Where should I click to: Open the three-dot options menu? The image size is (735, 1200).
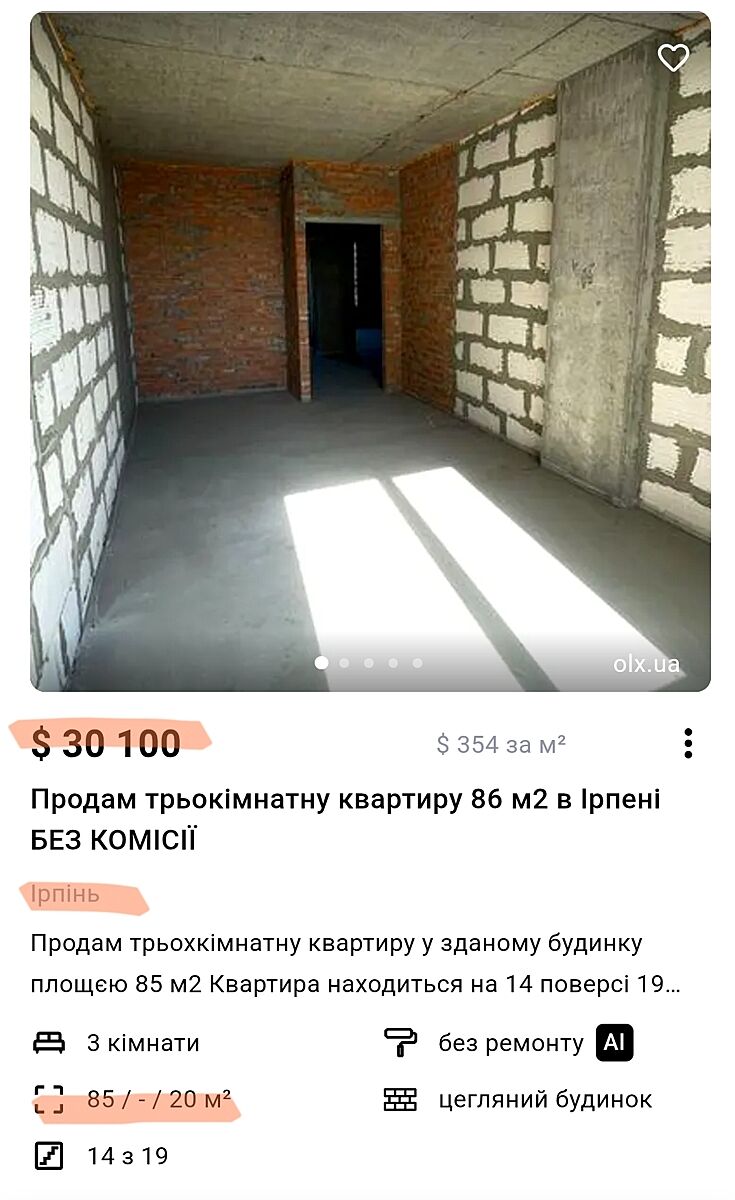tap(688, 743)
